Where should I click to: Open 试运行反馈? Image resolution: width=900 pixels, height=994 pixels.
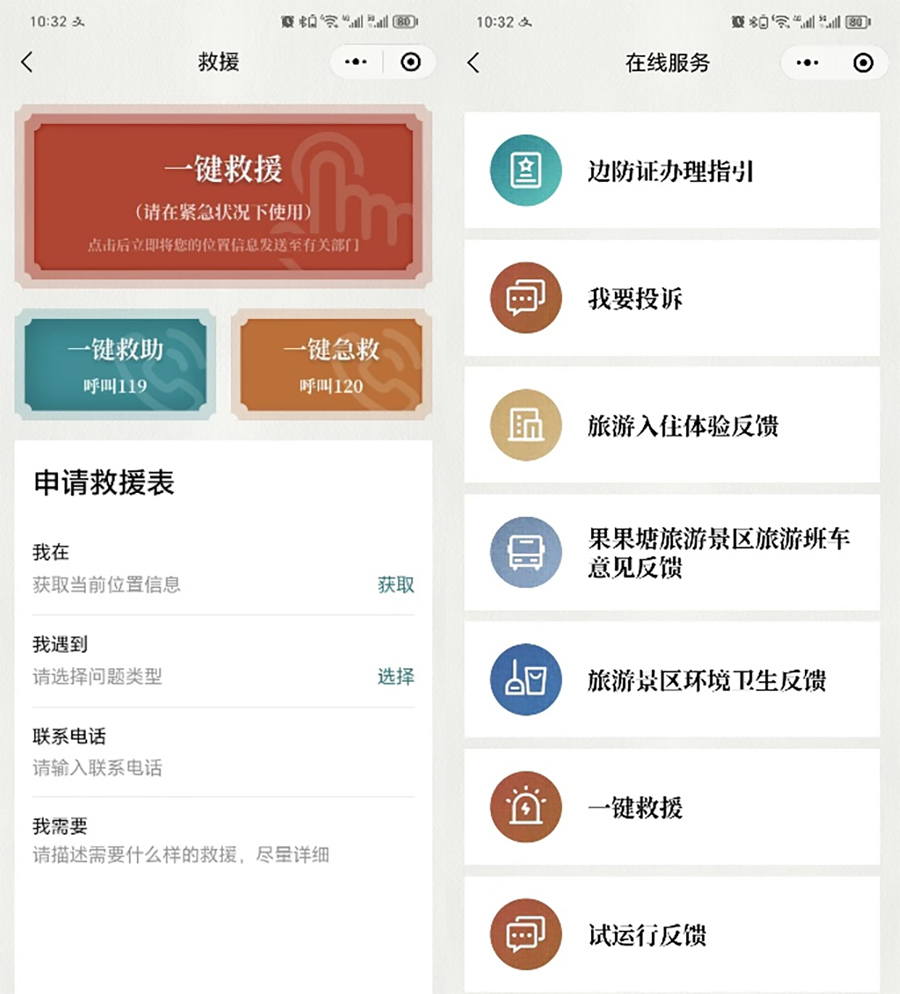pyautogui.click(x=671, y=935)
